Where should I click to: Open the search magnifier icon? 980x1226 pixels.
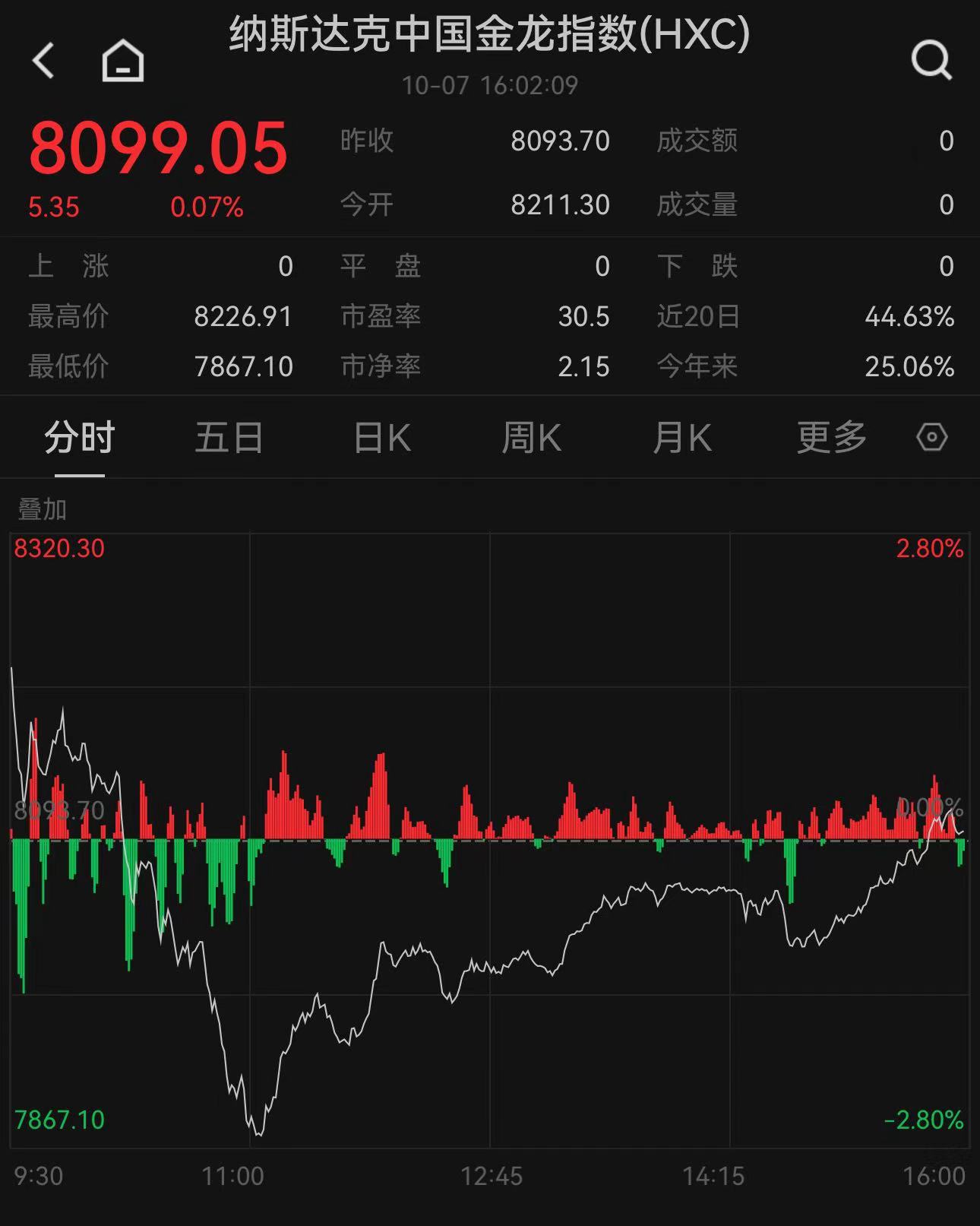(932, 61)
